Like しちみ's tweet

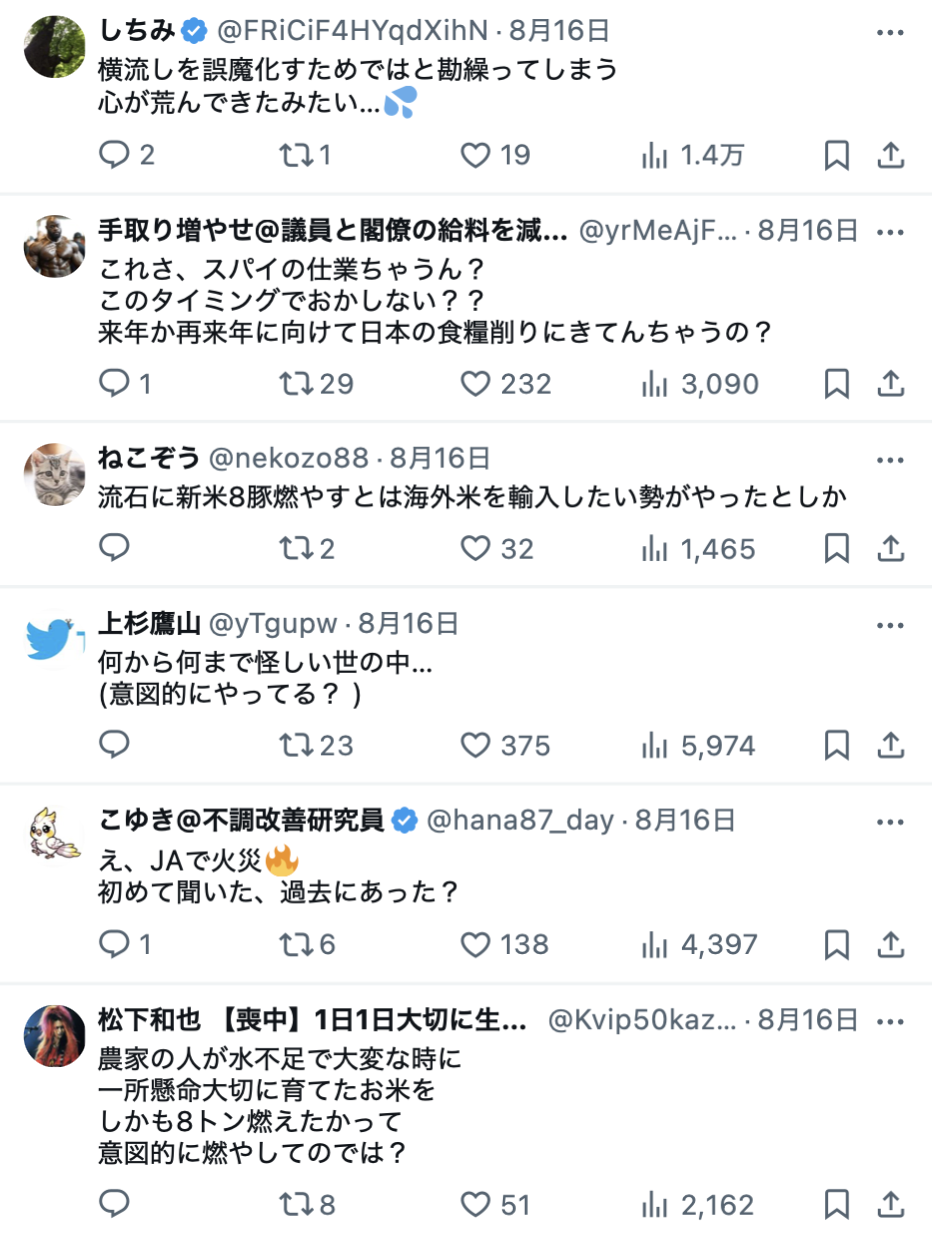(x=476, y=155)
